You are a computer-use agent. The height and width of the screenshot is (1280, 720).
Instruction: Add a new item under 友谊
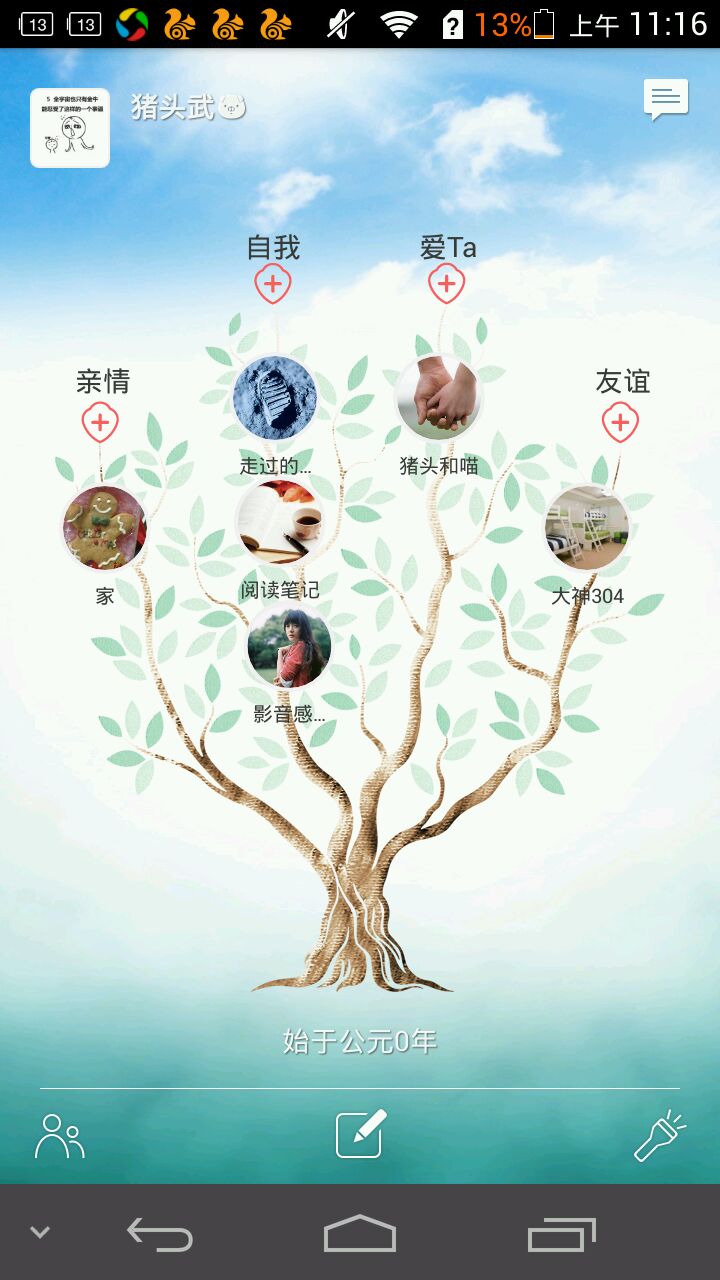click(620, 423)
